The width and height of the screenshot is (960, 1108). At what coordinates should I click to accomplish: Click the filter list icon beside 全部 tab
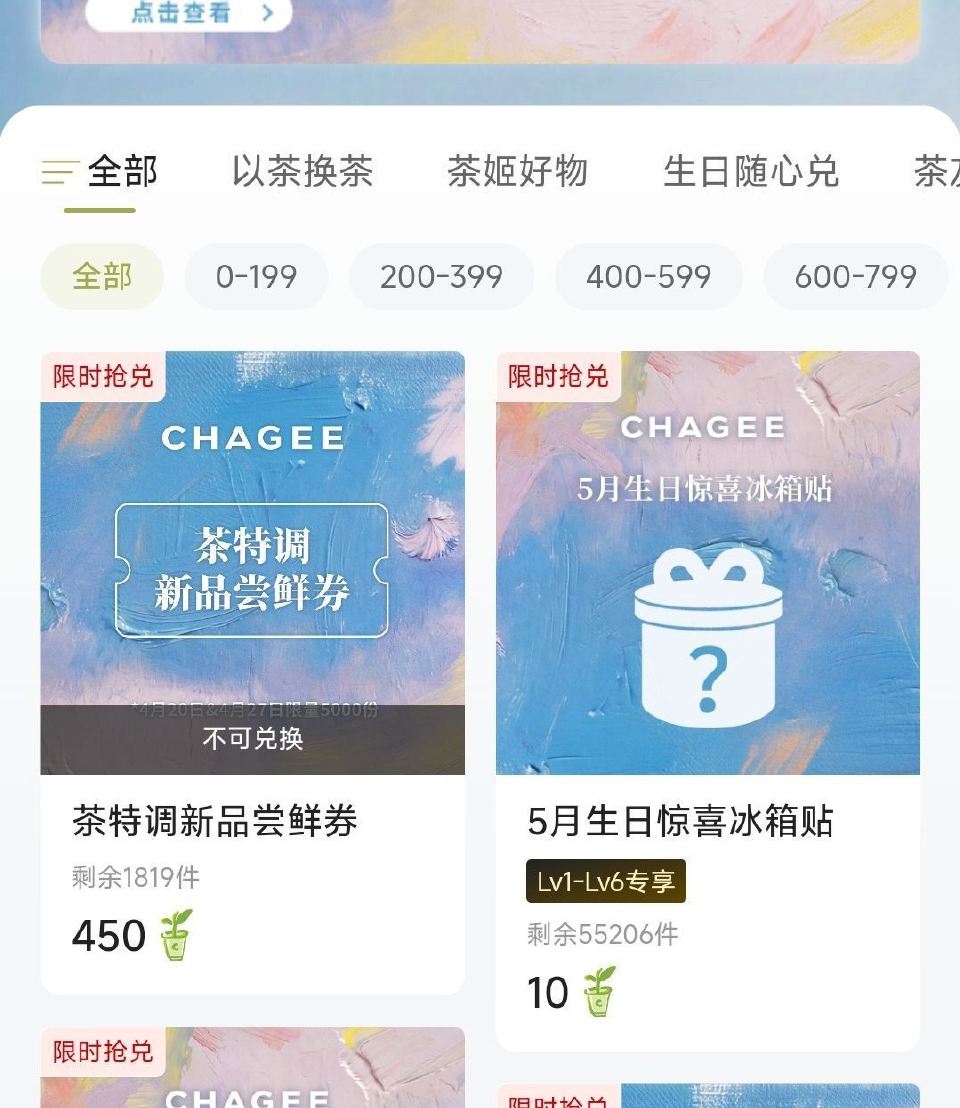[x=58, y=172]
